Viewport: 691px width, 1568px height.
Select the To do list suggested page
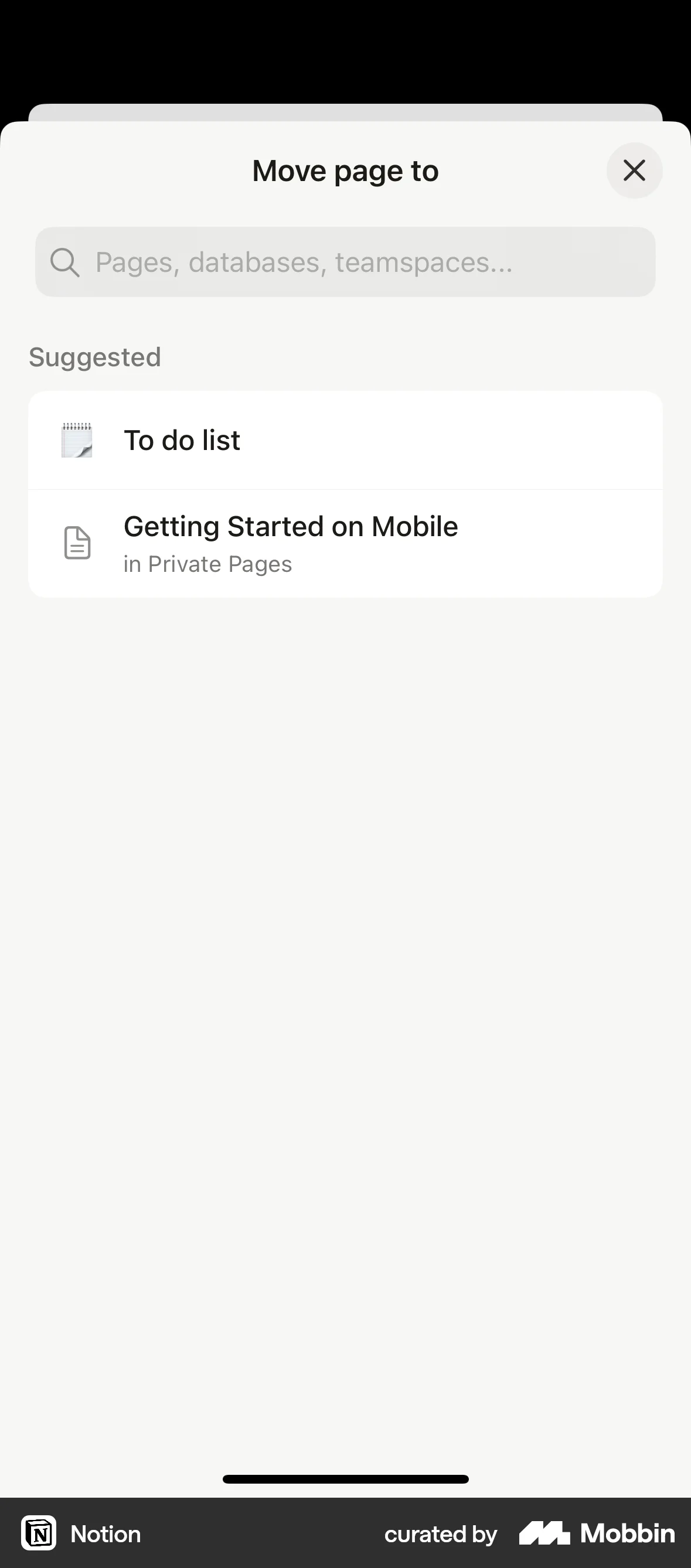(x=345, y=439)
